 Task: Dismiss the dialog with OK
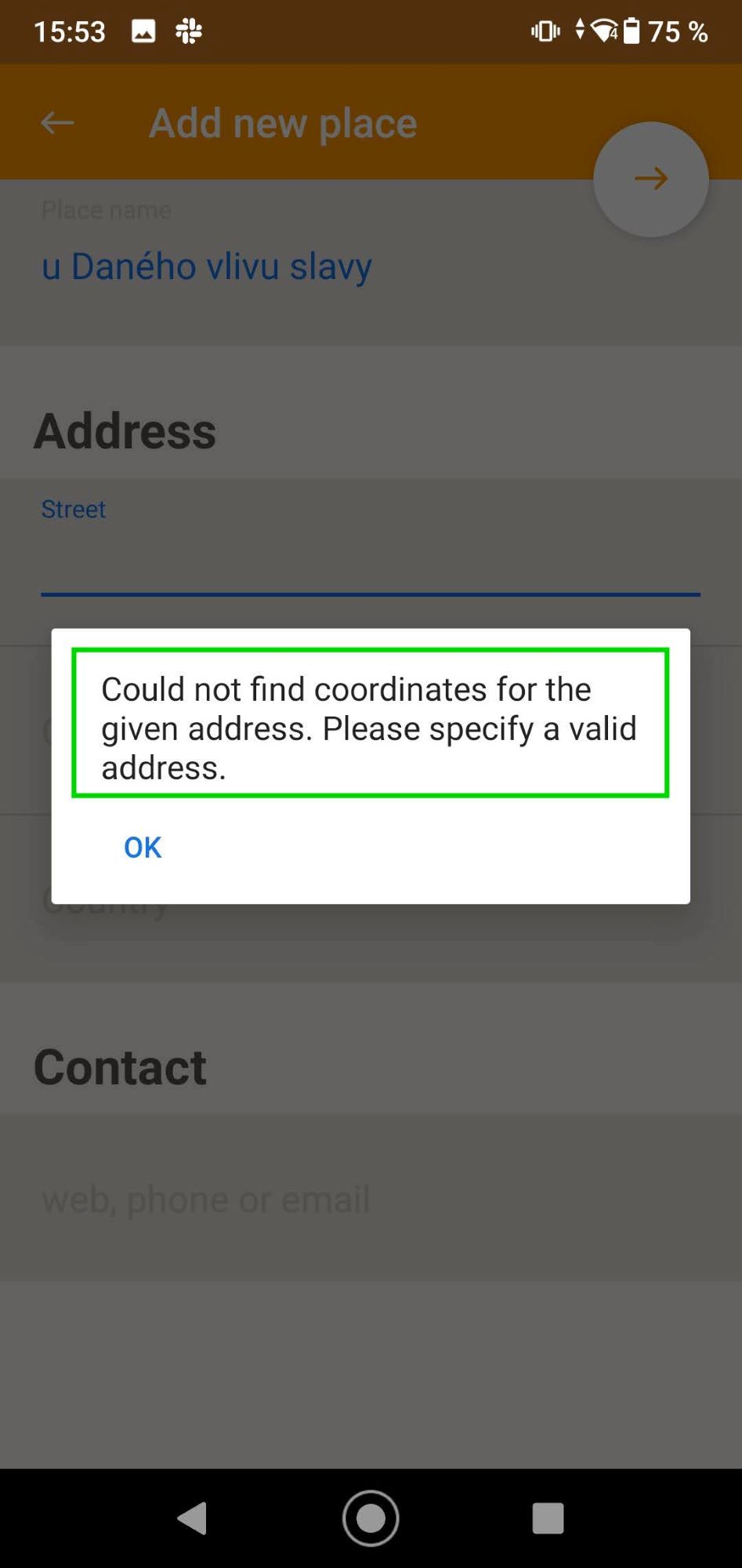[143, 847]
